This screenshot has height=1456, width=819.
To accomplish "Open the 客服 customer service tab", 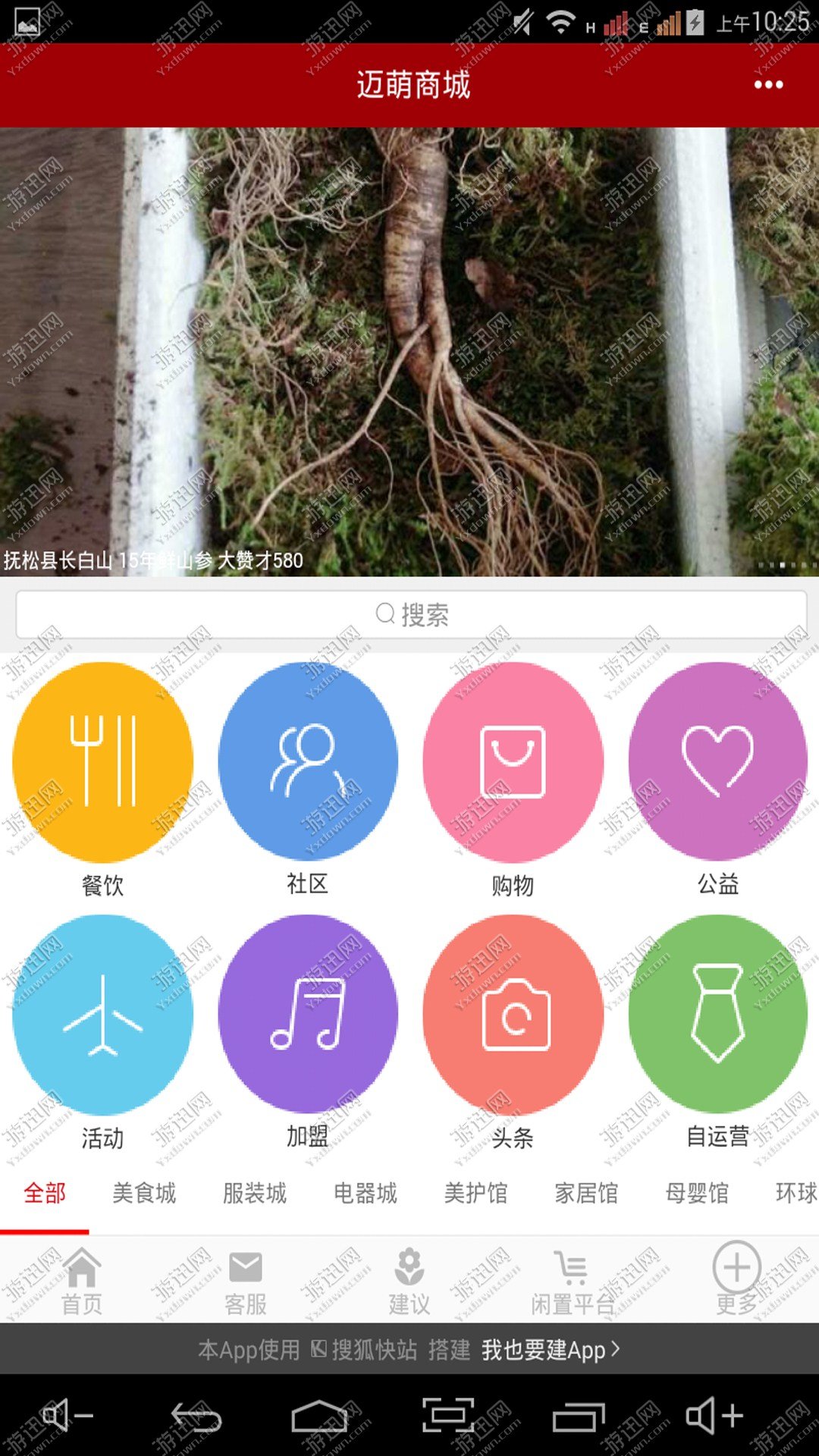I will (x=246, y=1282).
